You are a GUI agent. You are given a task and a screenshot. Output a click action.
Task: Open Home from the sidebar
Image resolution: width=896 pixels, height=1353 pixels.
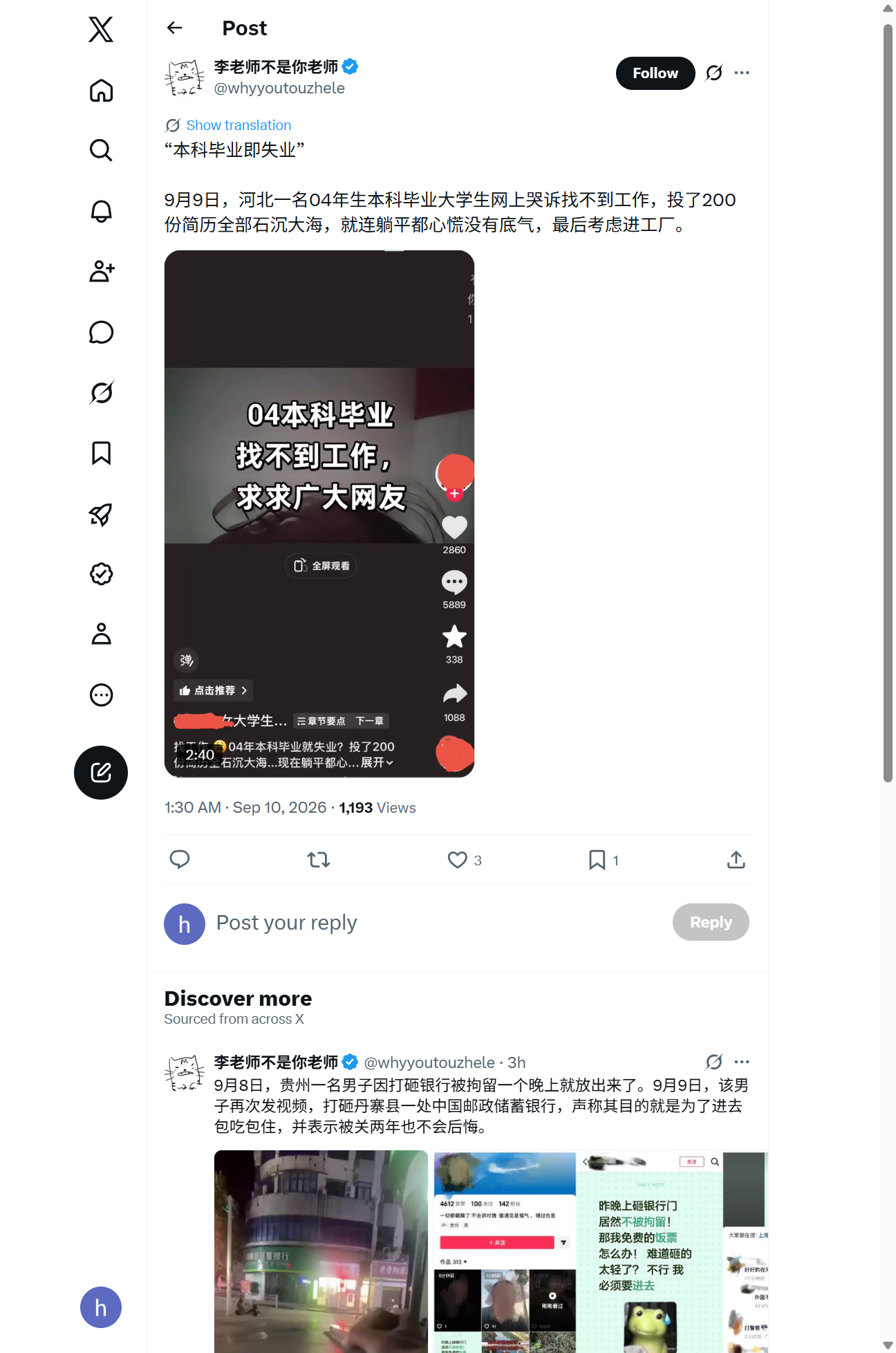101,91
